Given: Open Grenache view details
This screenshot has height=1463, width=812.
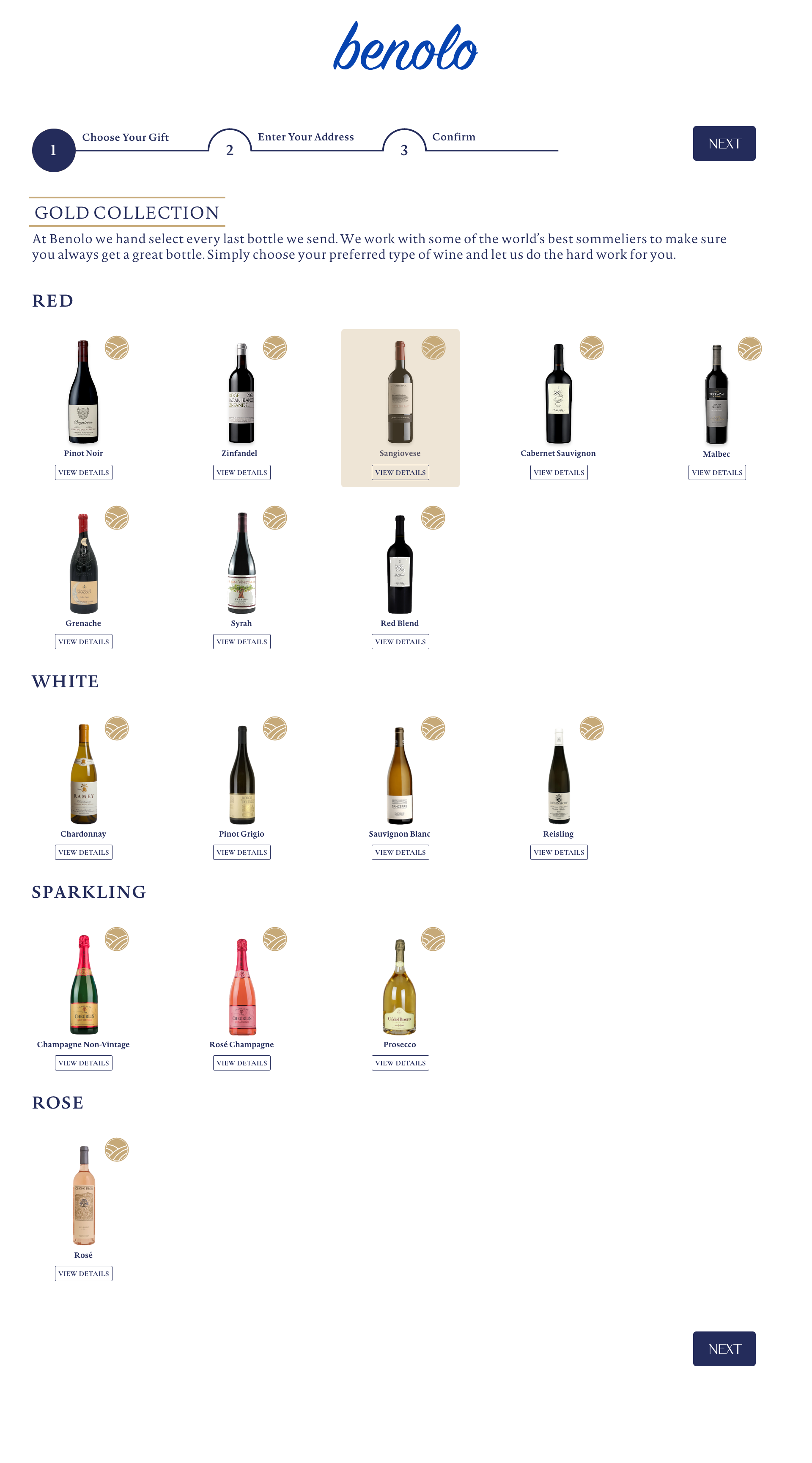Looking at the screenshot, I should click(83, 641).
